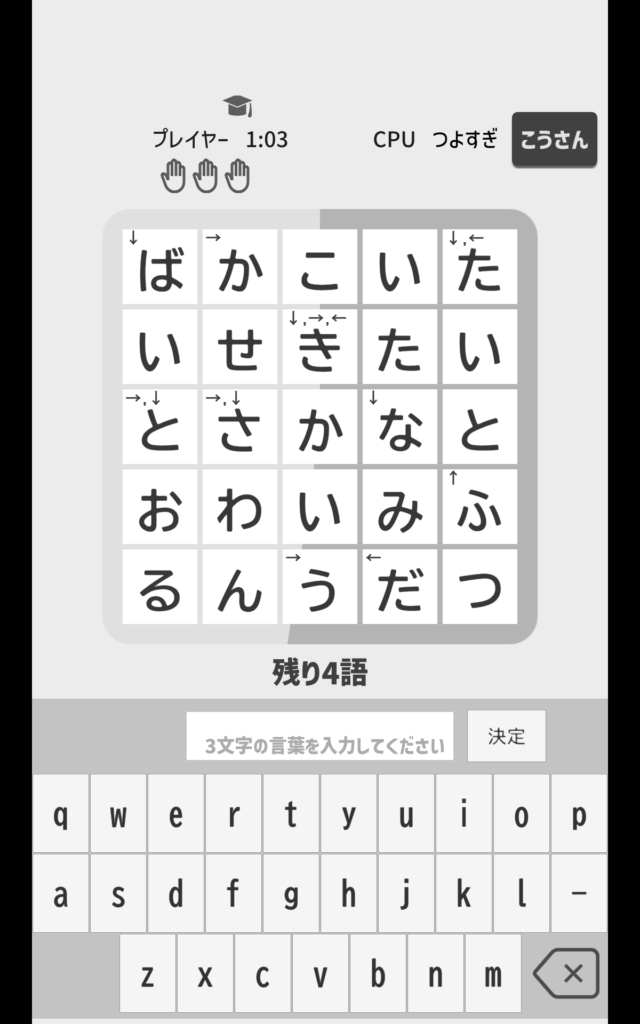Tap the letter u key
The image size is (640, 1024).
(406, 814)
